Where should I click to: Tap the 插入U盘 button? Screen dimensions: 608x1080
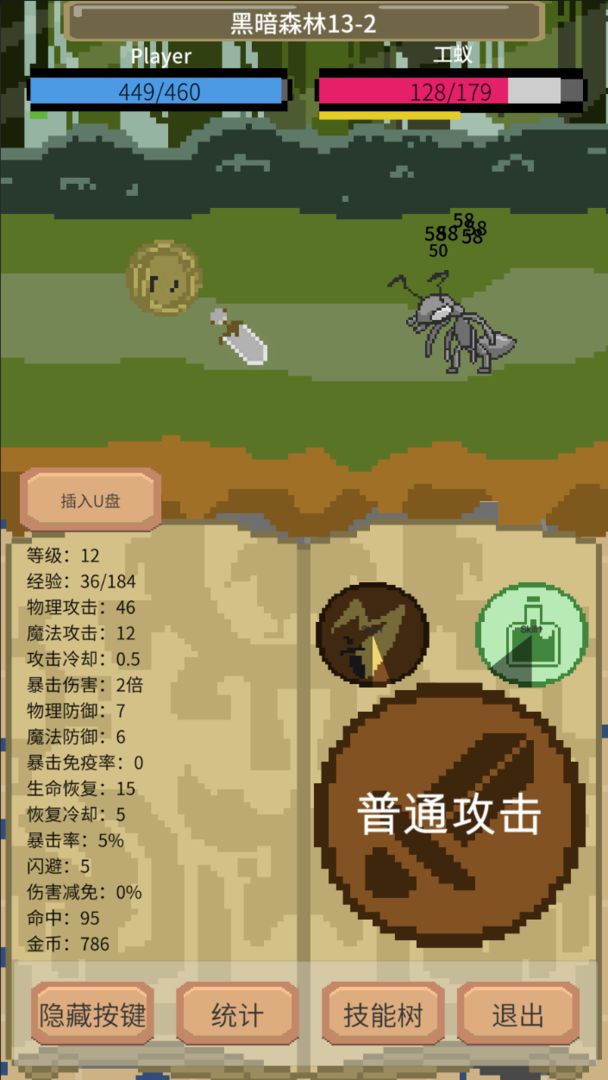[91, 500]
